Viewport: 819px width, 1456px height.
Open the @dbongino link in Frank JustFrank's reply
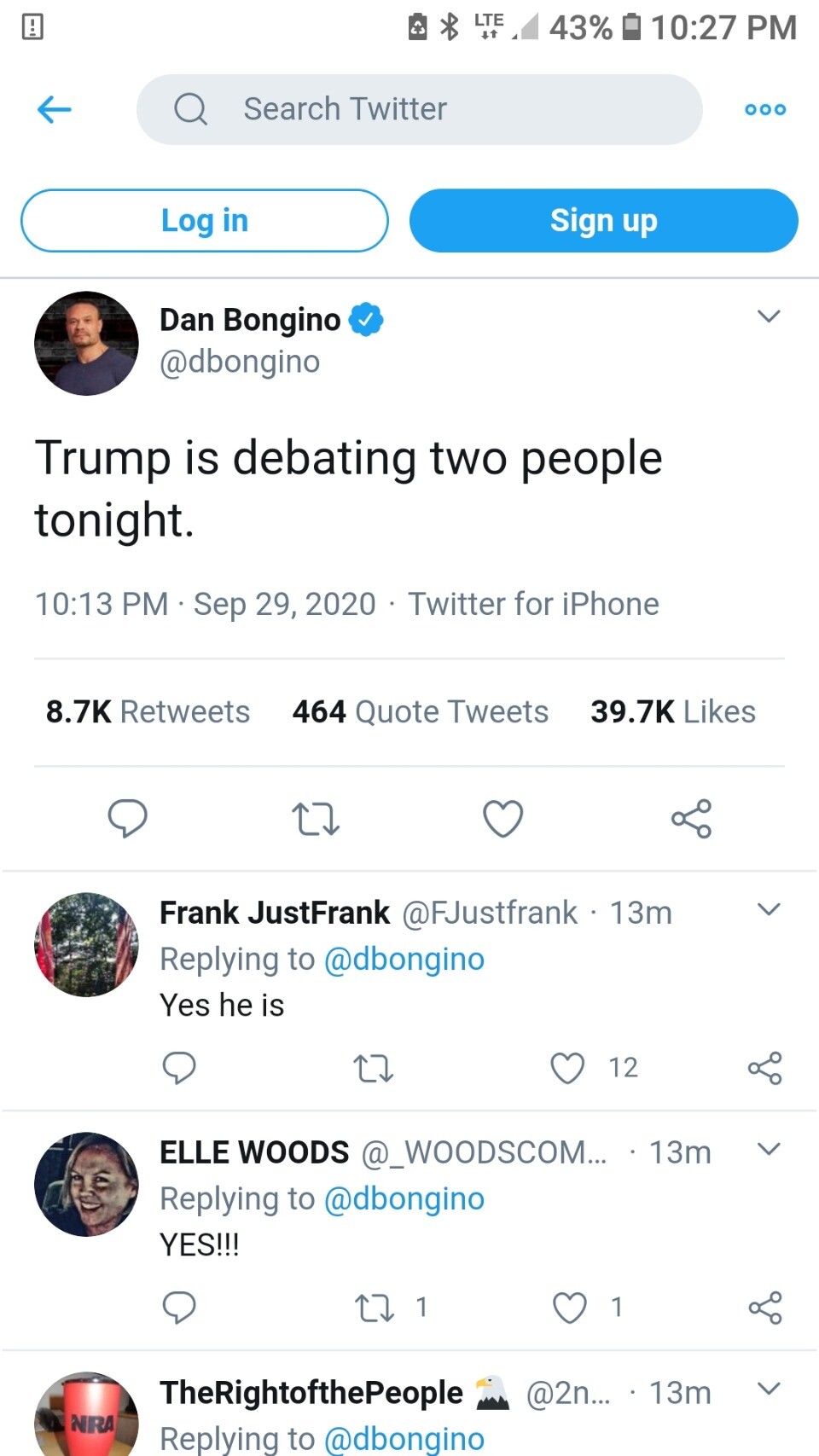point(404,959)
